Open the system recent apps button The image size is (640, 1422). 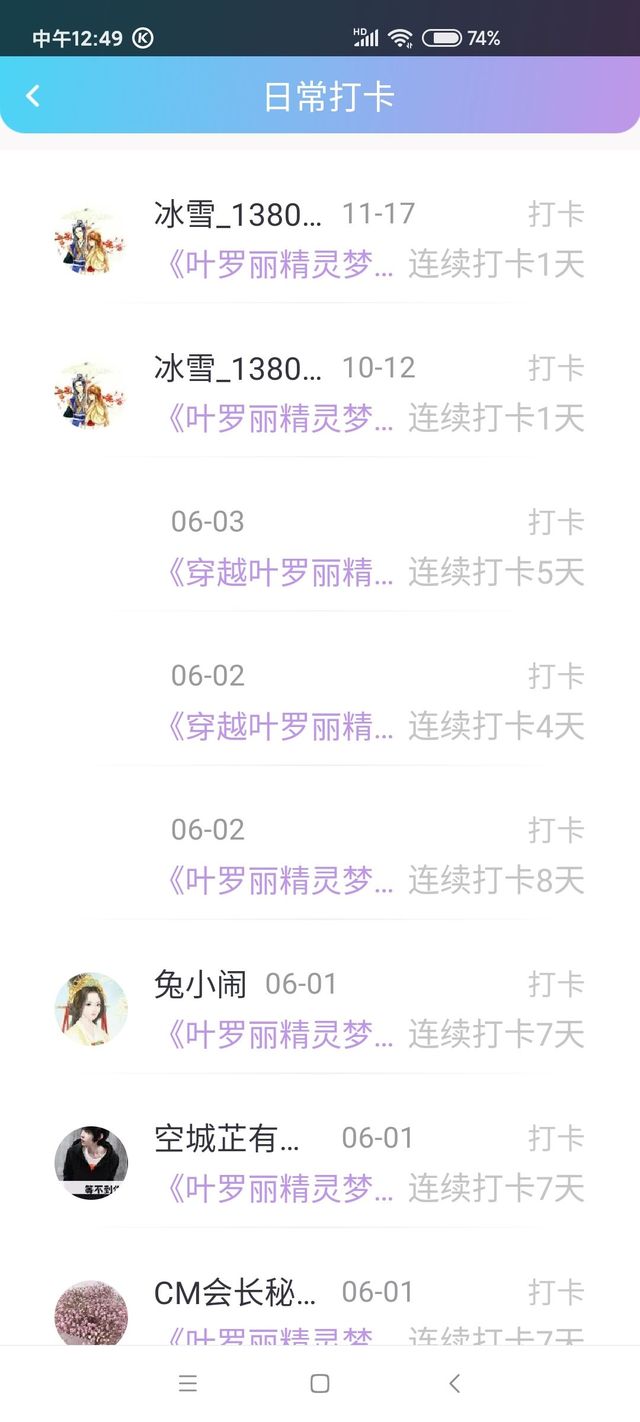click(187, 1384)
